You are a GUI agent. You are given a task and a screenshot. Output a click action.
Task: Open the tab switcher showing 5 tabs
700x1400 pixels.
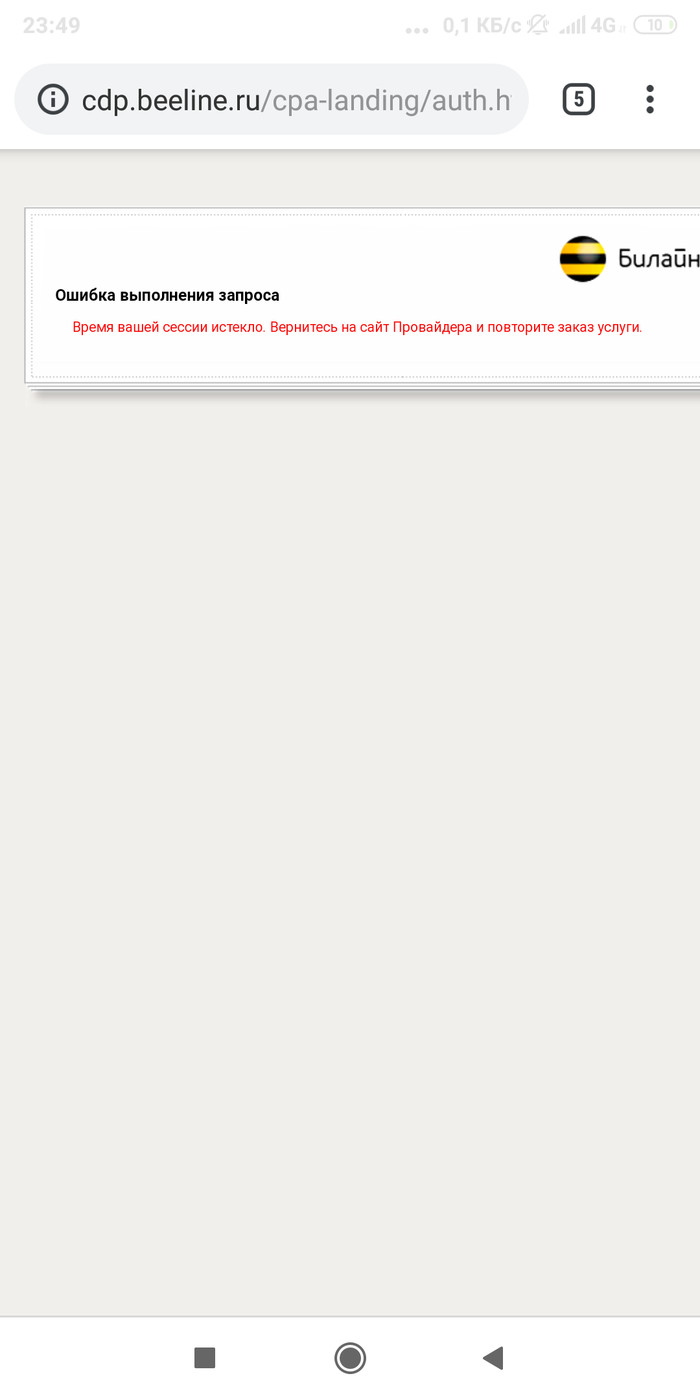[x=578, y=100]
